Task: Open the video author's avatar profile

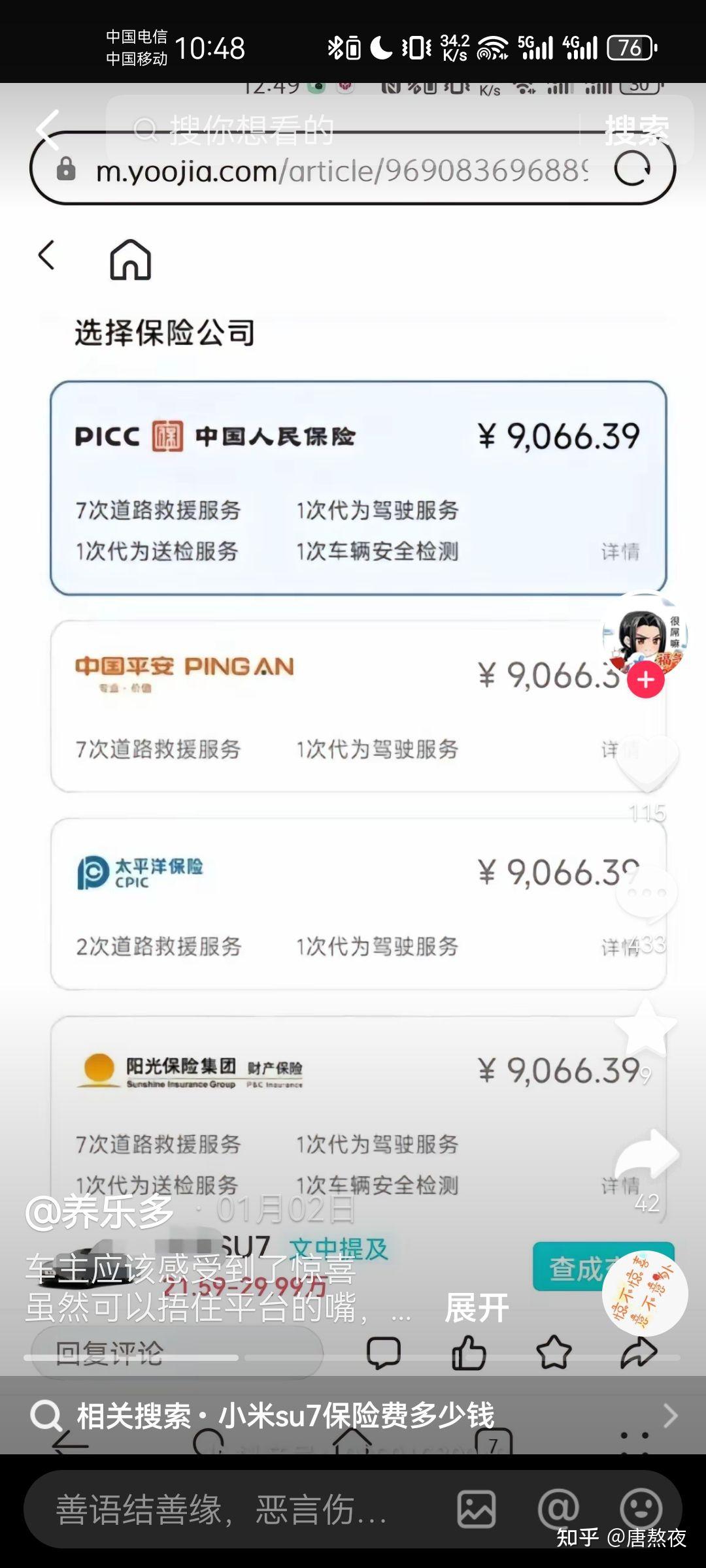Action: (644, 632)
